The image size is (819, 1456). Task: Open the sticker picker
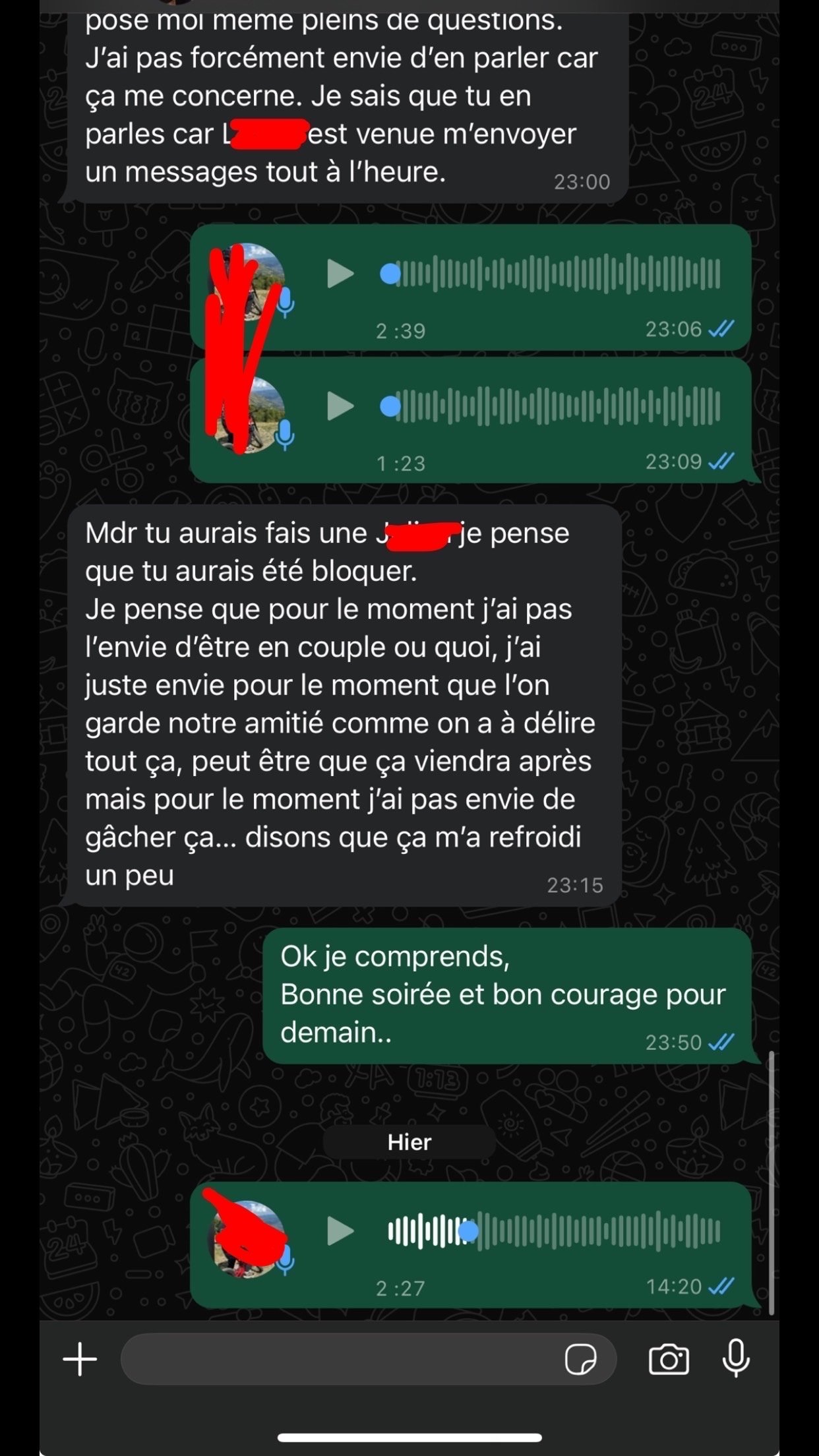click(580, 1359)
